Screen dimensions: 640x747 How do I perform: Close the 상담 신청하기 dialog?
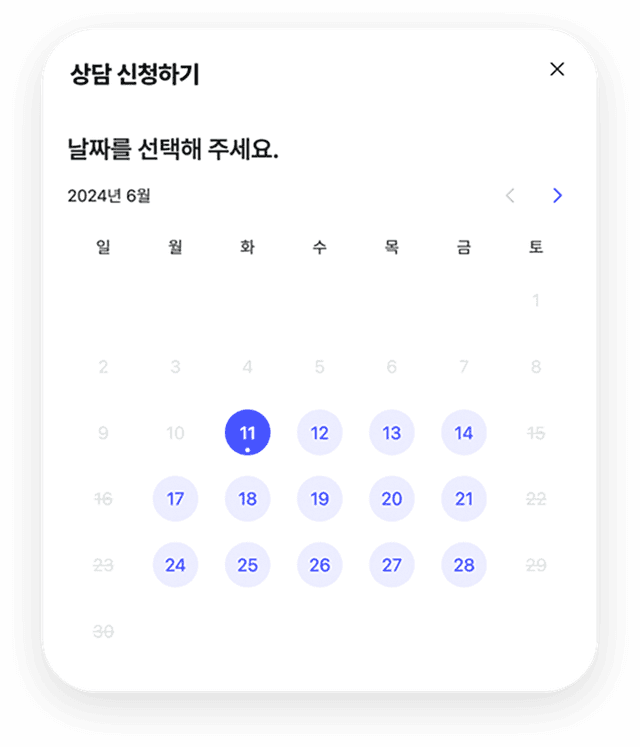pos(557,69)
